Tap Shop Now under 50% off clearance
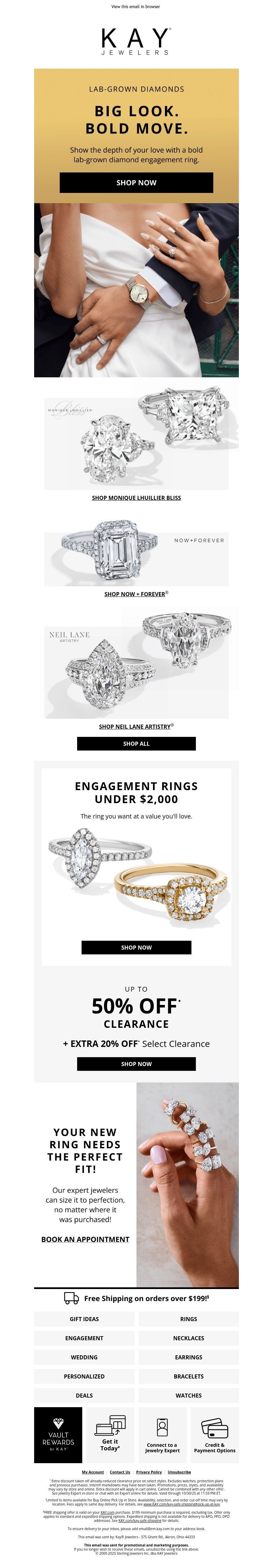Screen dimensions: 273x1568 pos(136,1063)
